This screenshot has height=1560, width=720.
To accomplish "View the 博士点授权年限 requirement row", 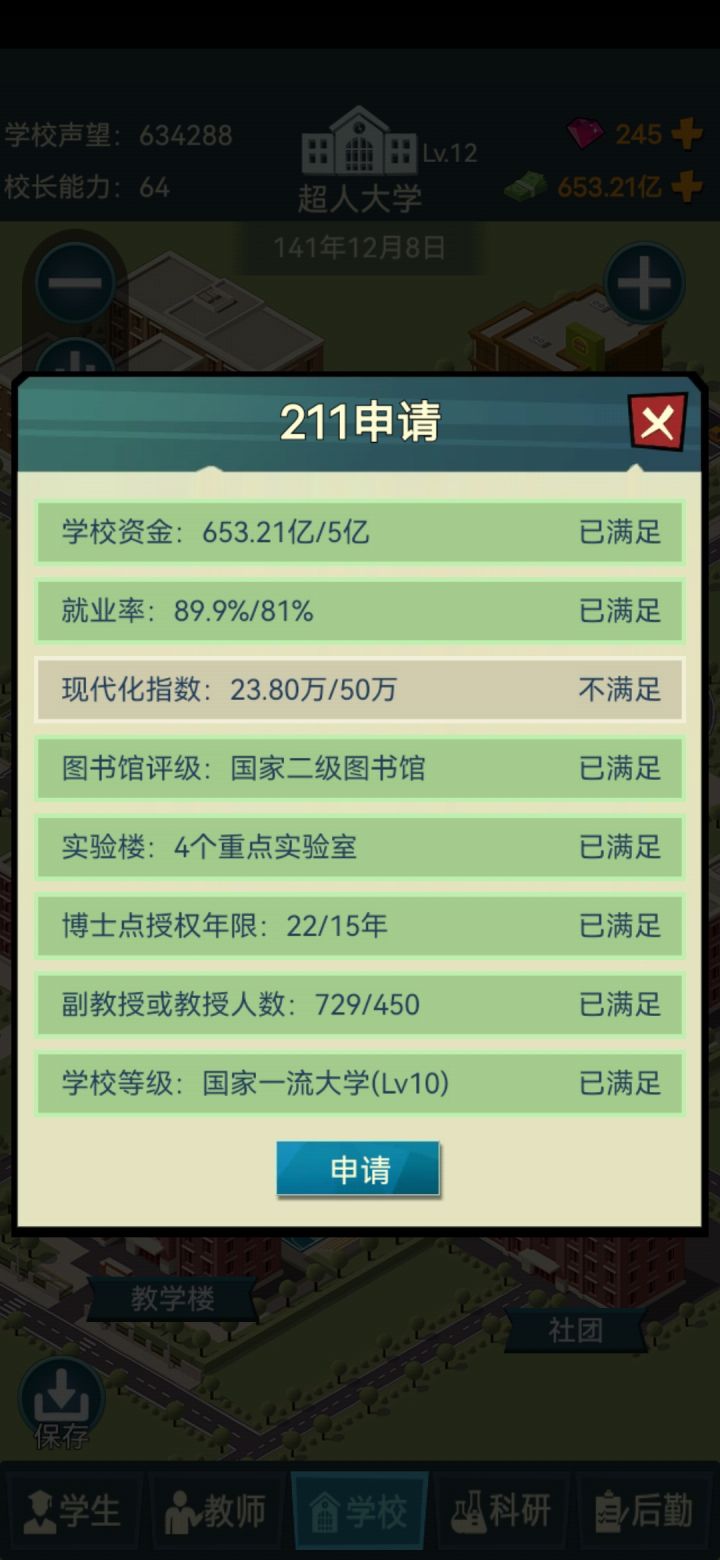I will pos(360,926).
